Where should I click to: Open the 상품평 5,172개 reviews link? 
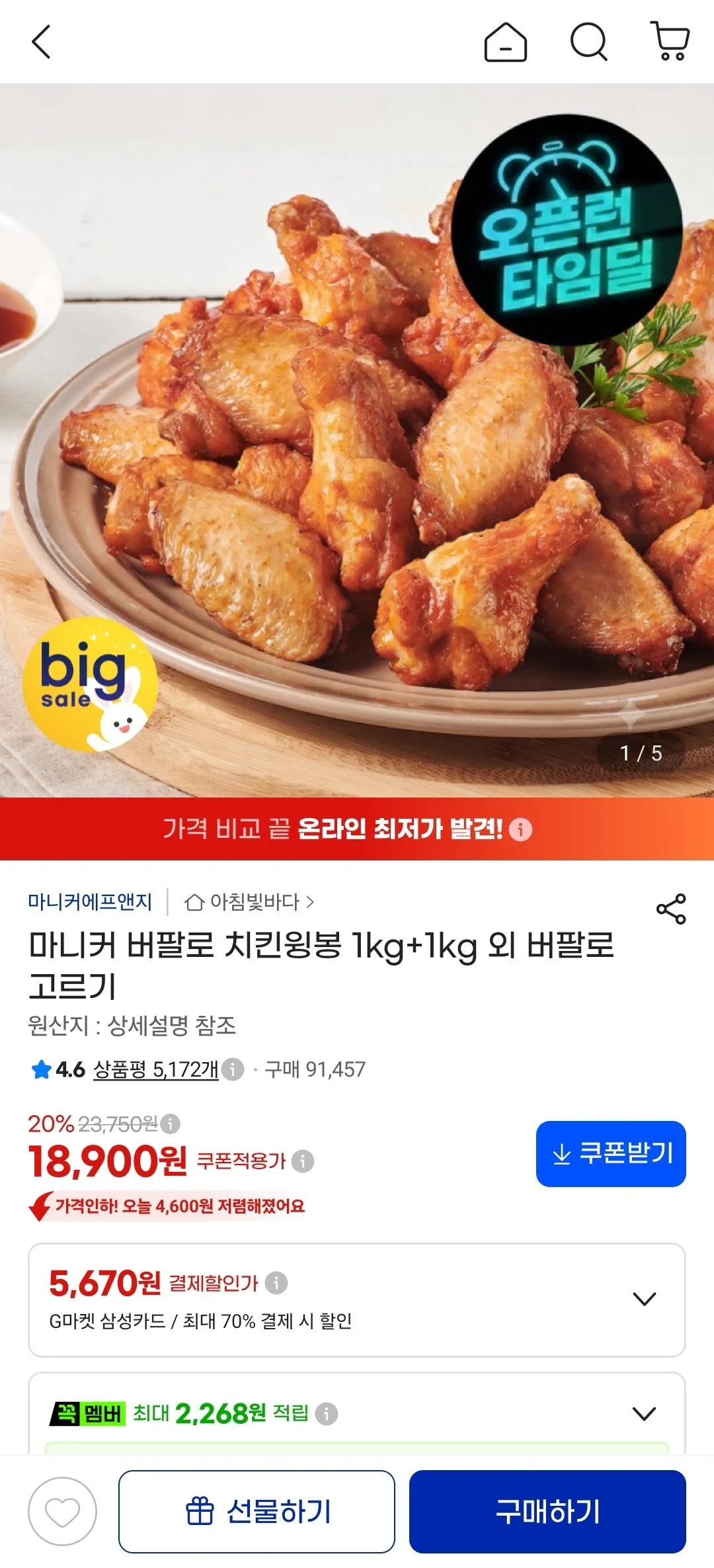pos(155,1069)
